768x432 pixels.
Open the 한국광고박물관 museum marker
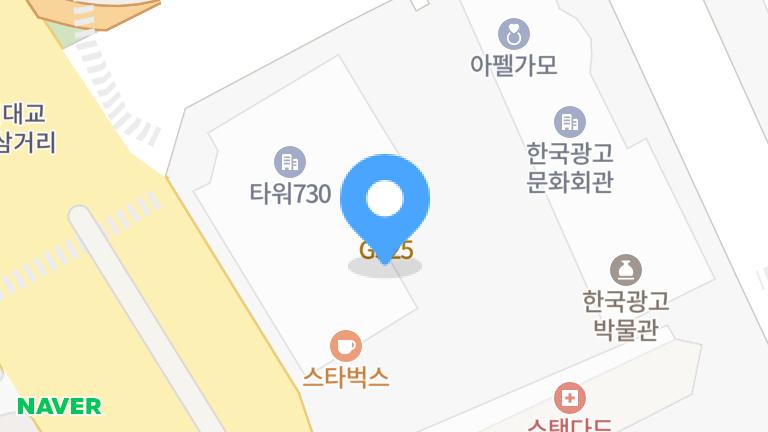pos(626,269)
